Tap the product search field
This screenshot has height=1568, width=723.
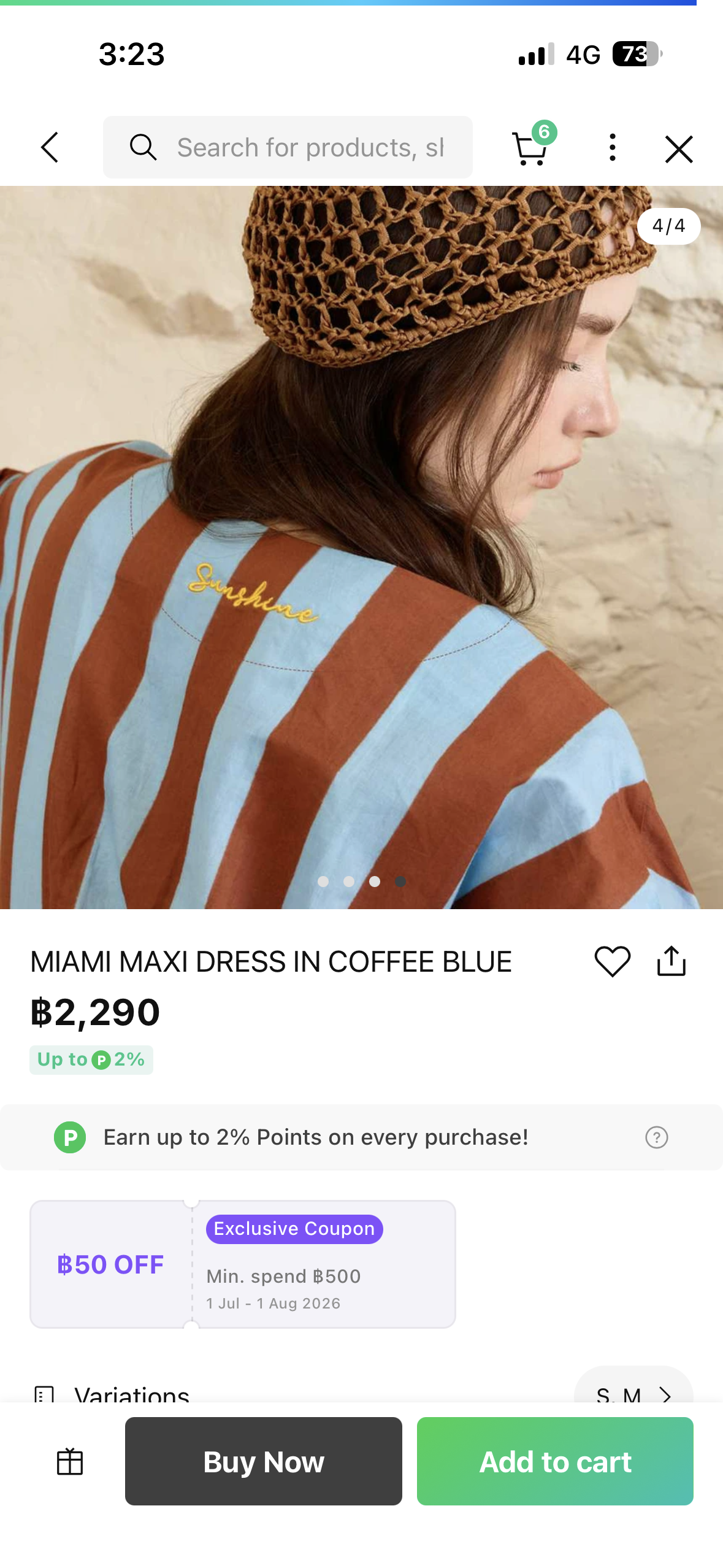coord(288,147)
